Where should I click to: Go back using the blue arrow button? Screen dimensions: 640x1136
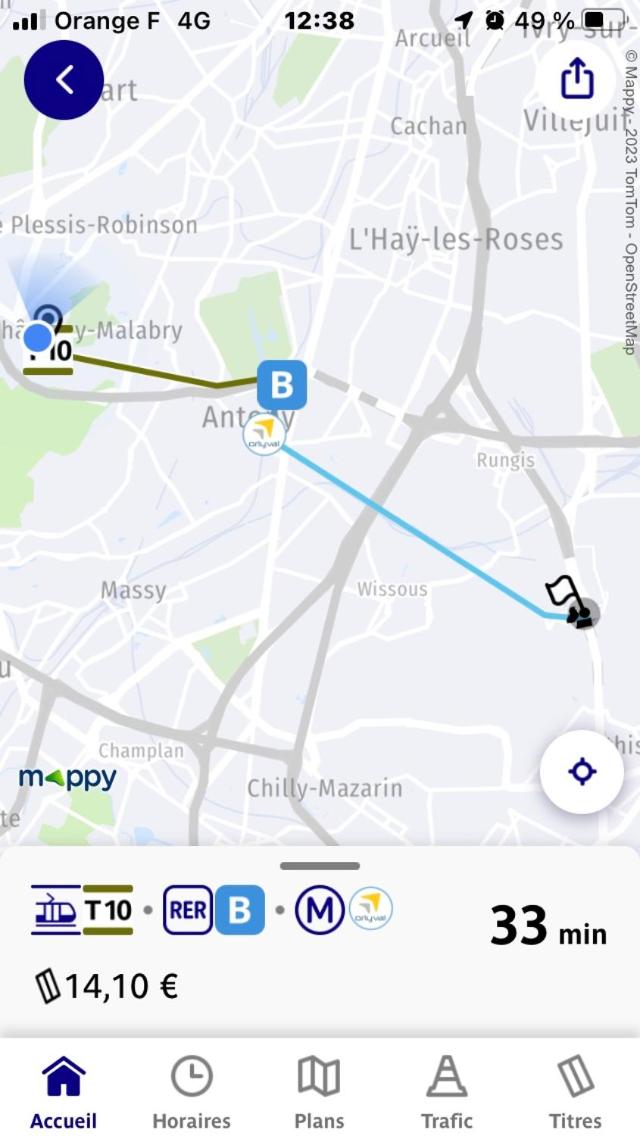pyautogui.click(x=64, y=80)
